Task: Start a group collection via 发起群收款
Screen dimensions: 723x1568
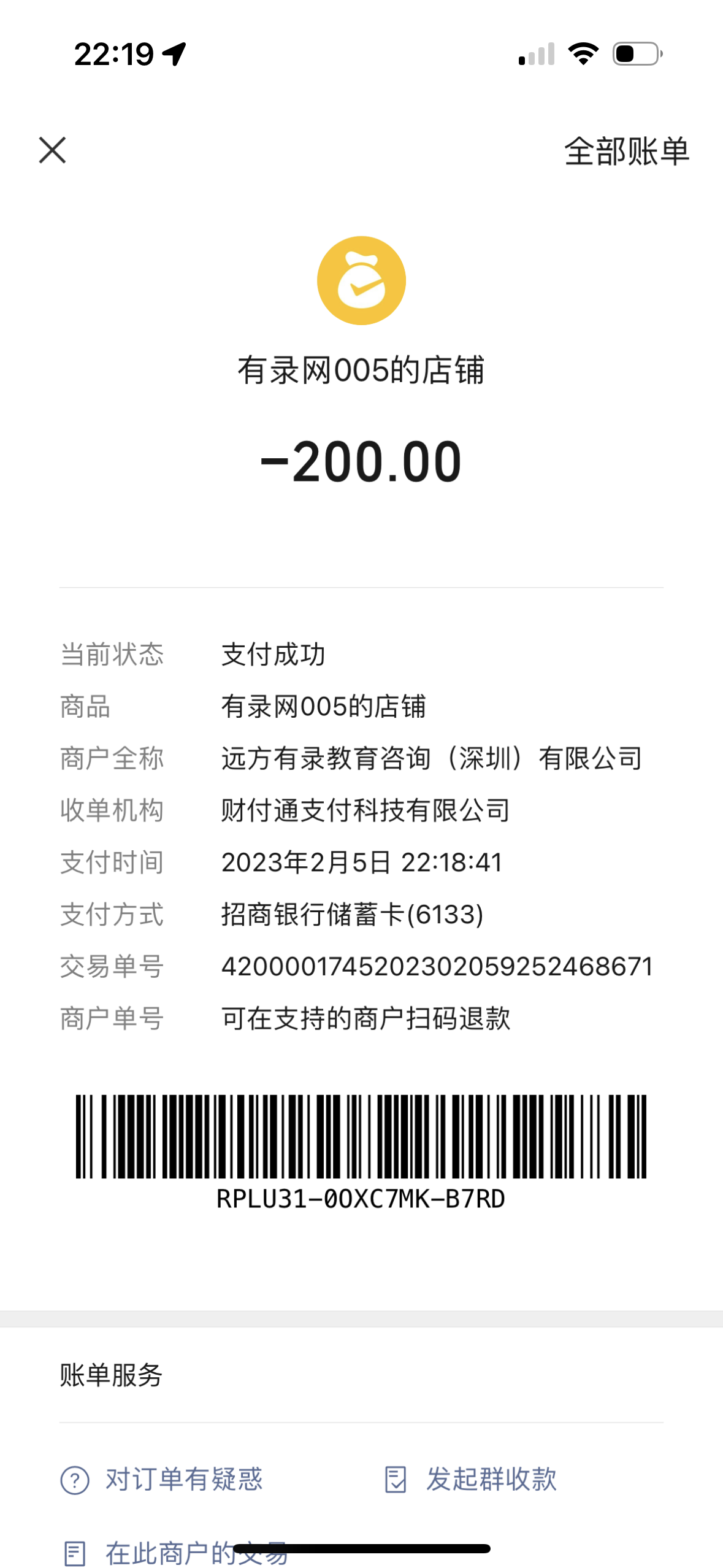Action: point(470,1479)
